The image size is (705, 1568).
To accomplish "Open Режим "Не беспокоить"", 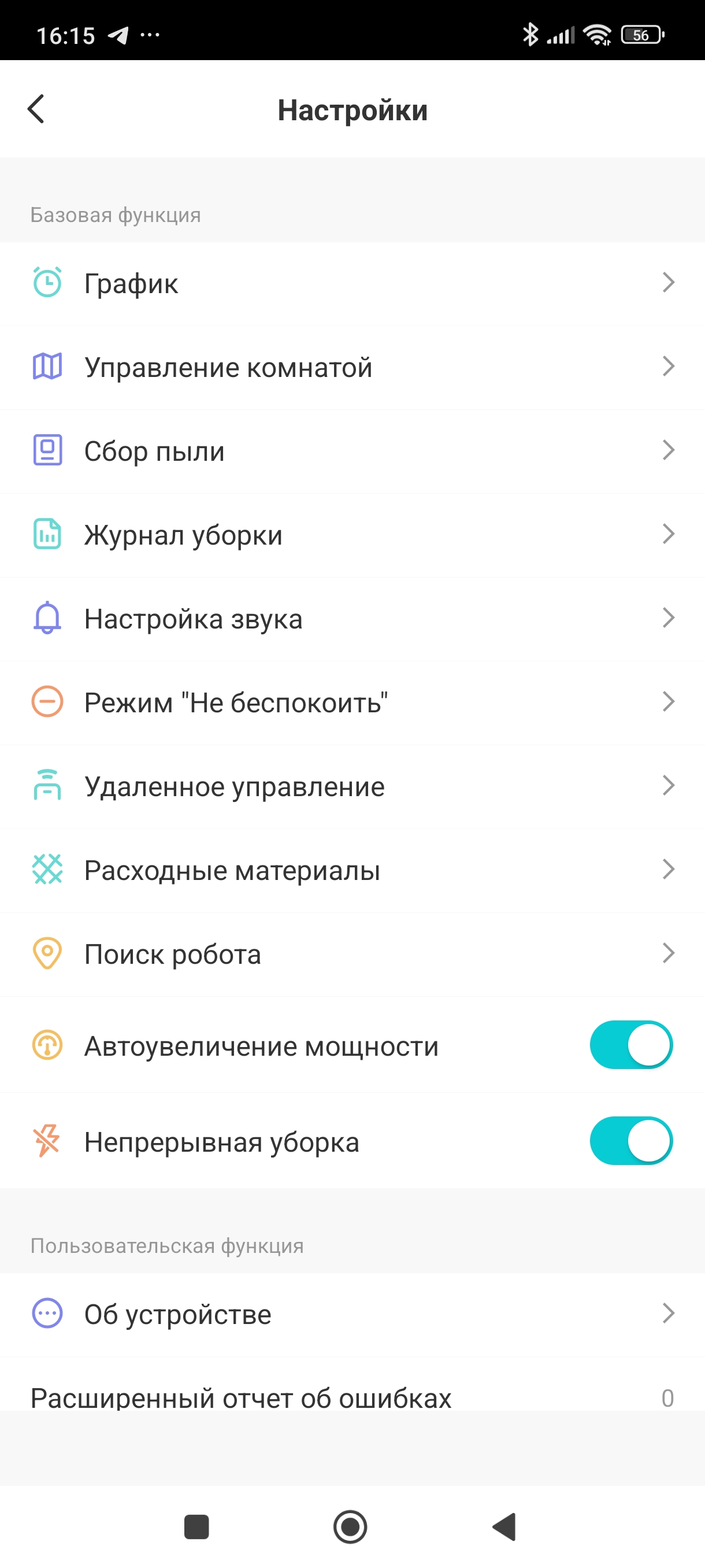I will [x=352, y=702].
